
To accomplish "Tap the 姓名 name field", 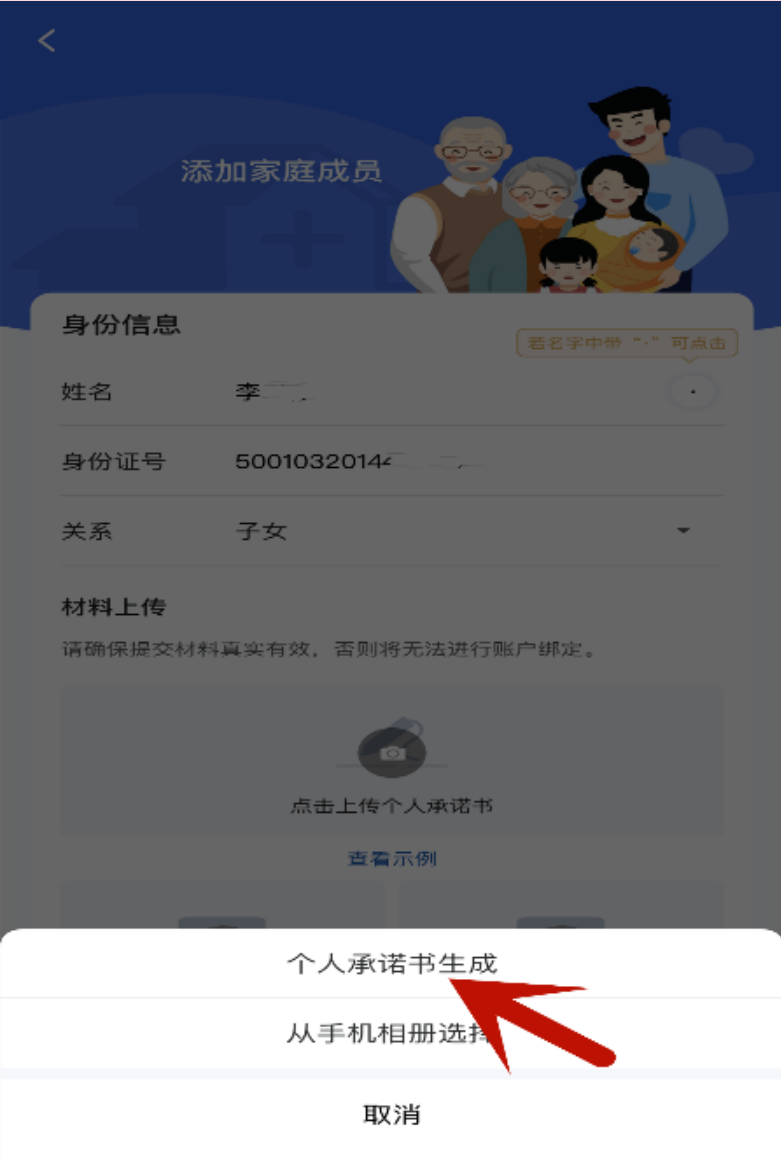I will (x=440, y=392).
